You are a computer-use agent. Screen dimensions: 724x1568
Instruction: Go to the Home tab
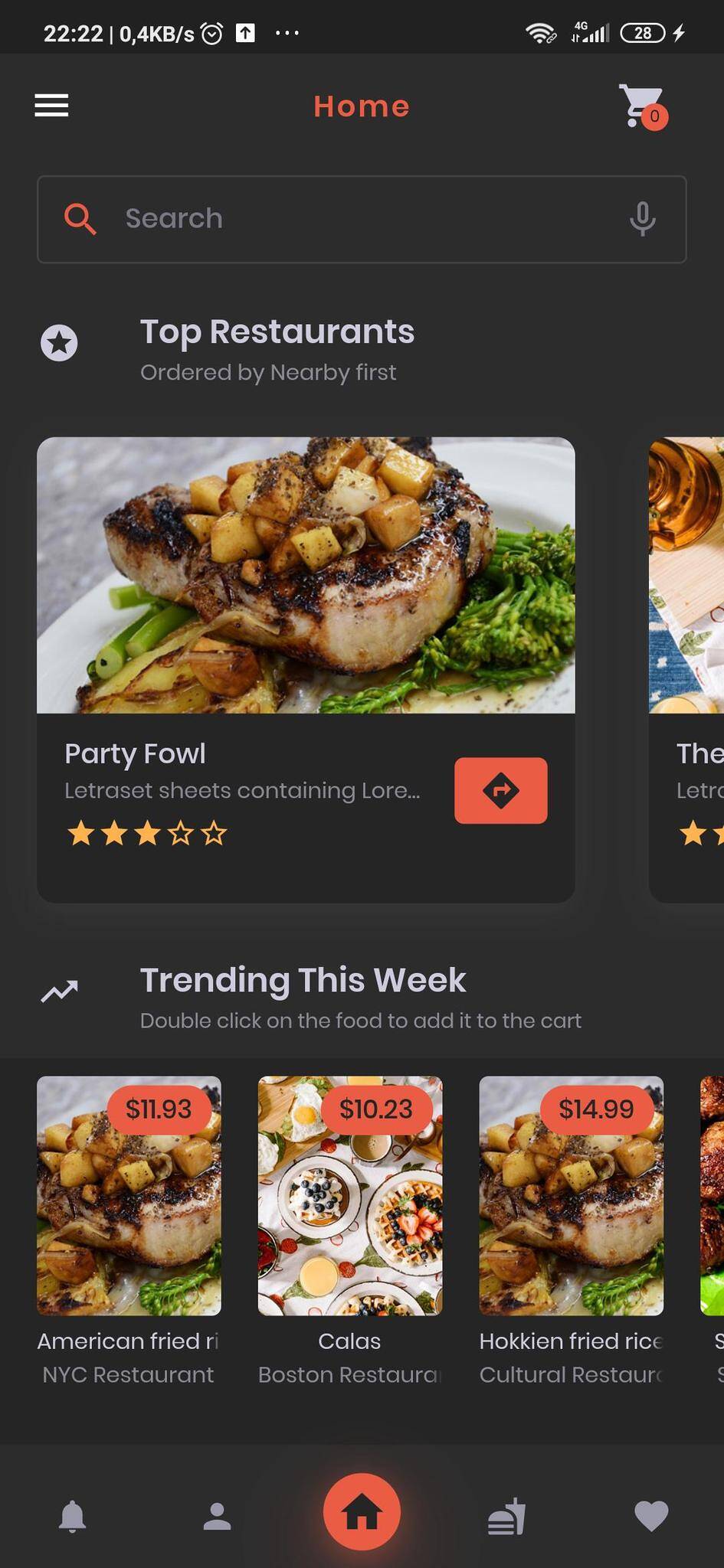[362, 1512]
